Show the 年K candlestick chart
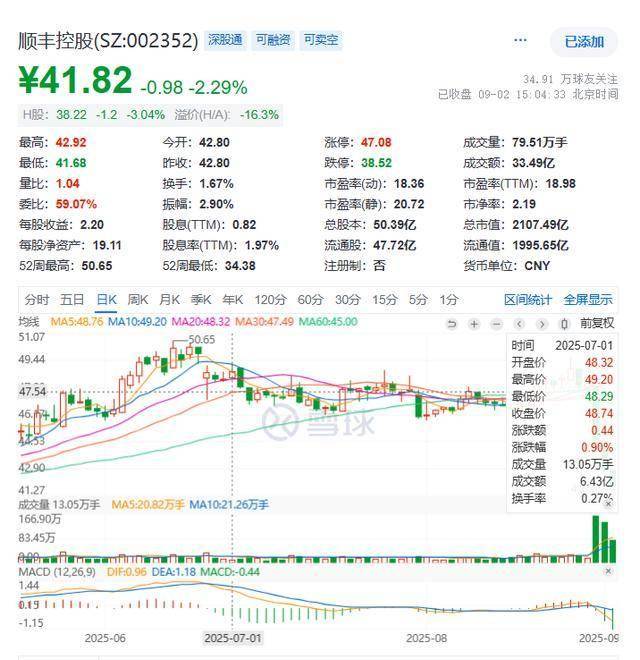 [233, 299]
